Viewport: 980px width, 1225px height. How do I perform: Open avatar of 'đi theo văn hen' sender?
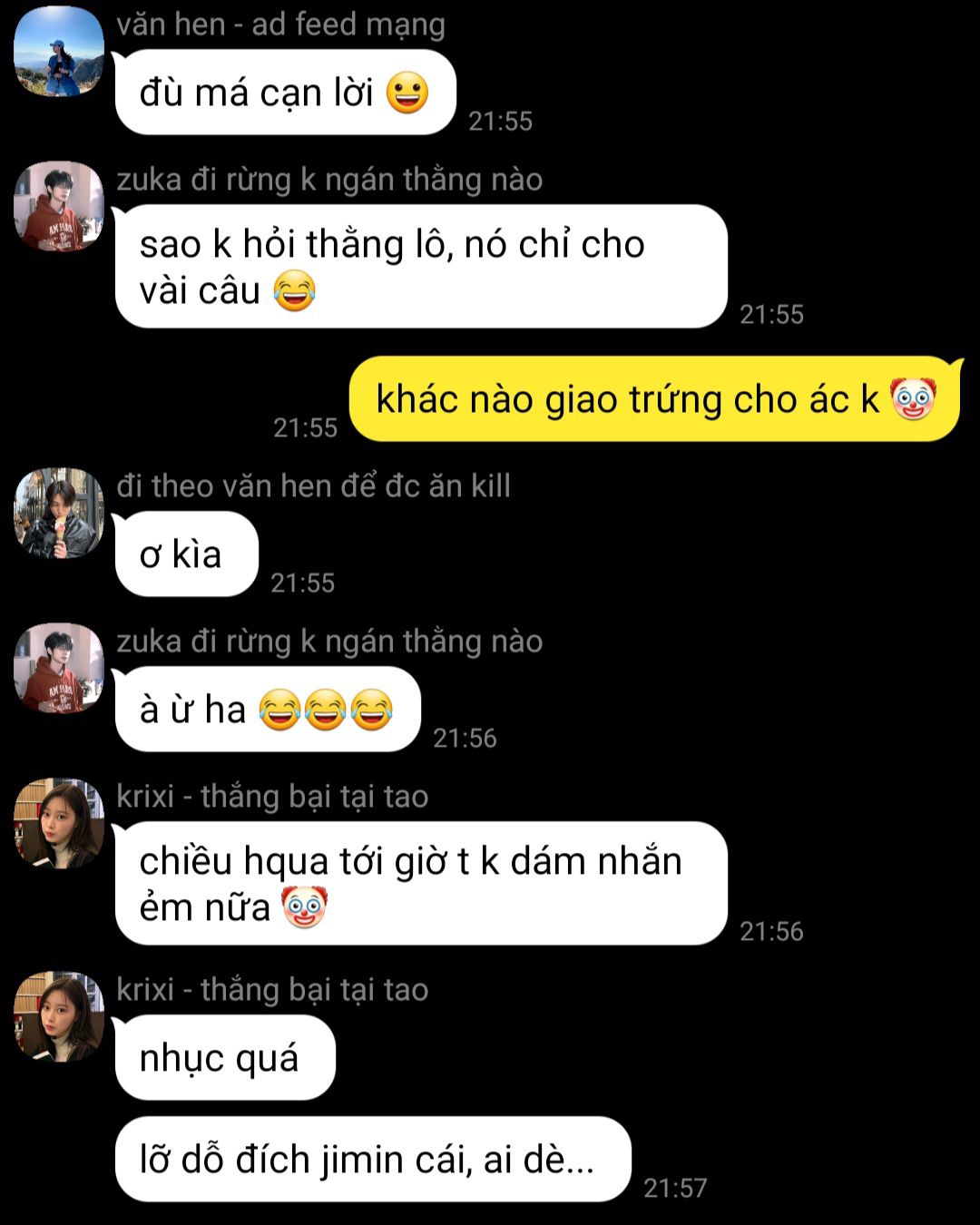pos(59,513)
